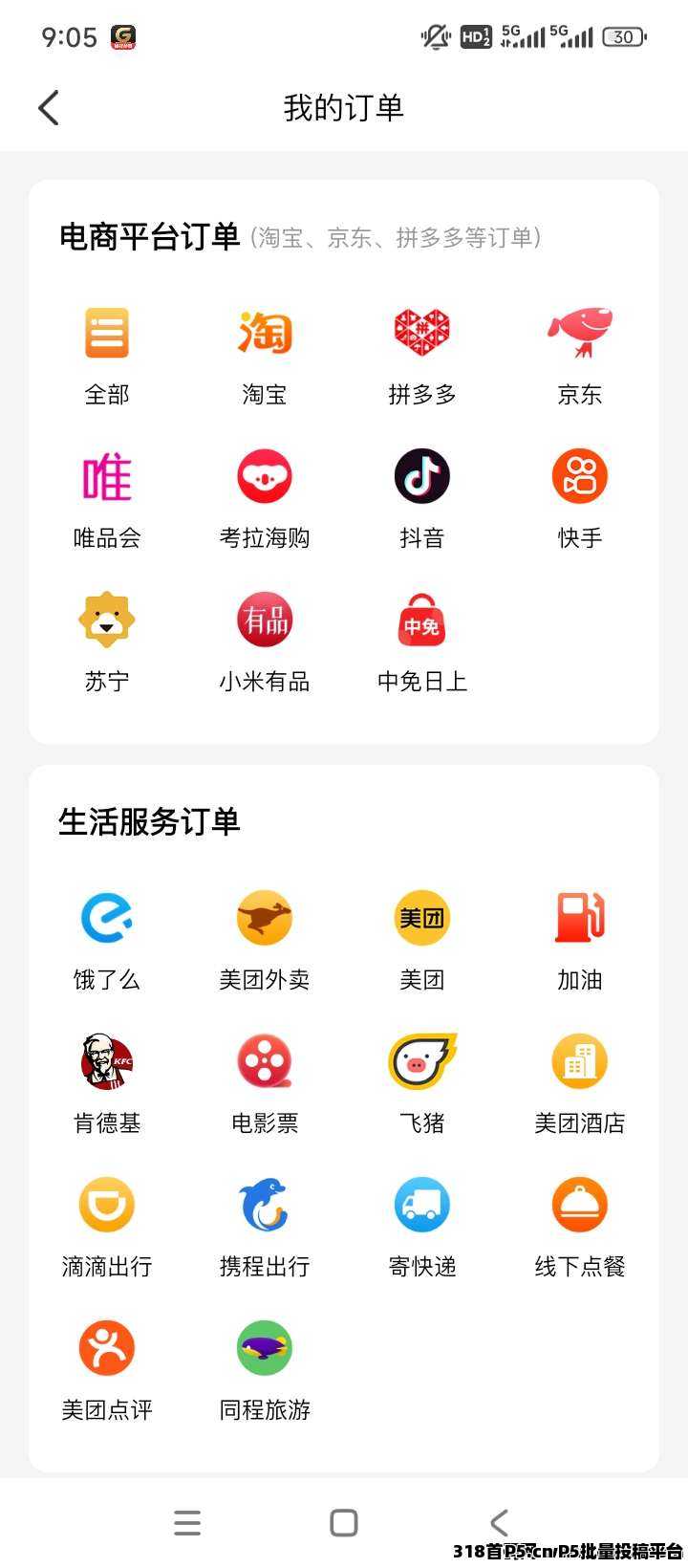Open Kuaishou orders
This screenshot has width=688, height=1568.
coord(579,475)
